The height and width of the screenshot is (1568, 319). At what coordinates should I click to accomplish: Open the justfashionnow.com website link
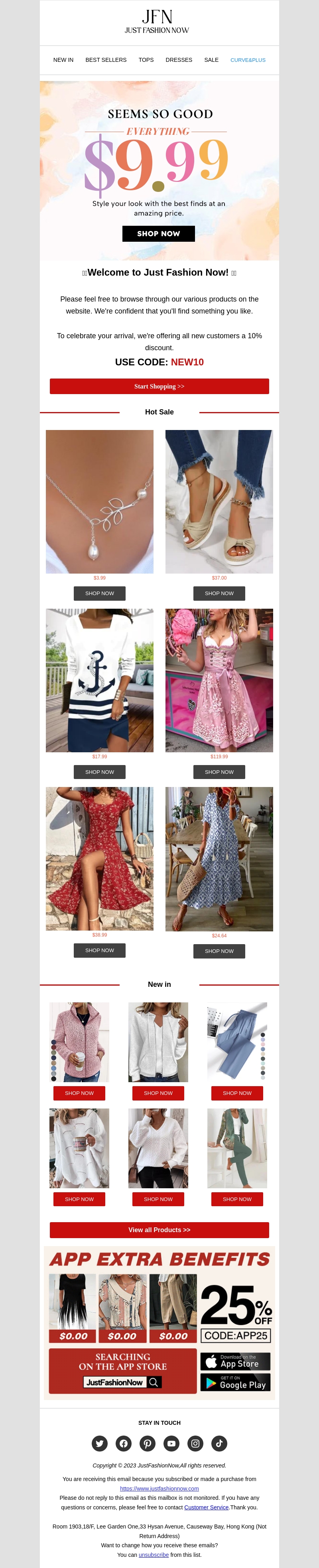click(x=159, y=1488)
